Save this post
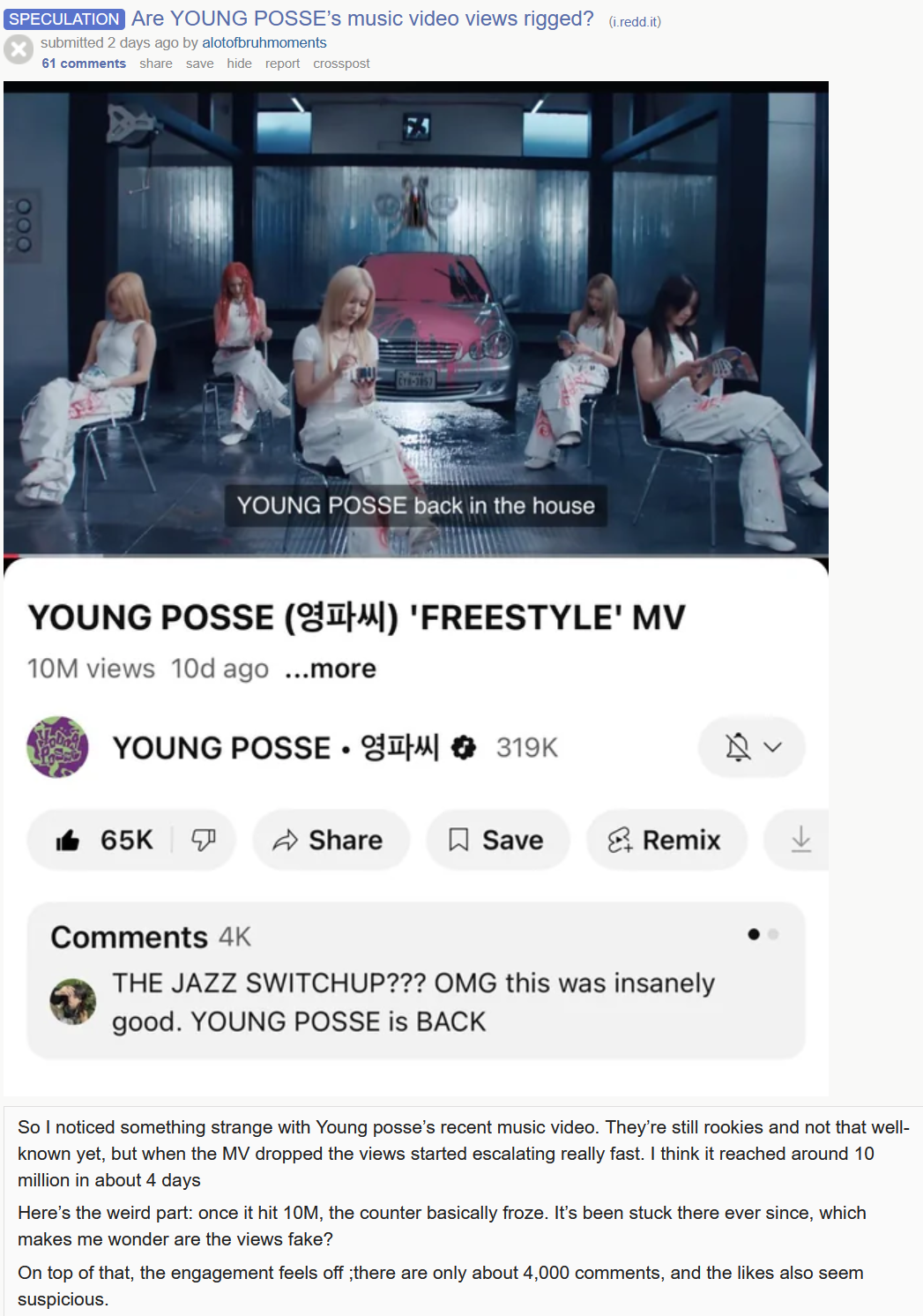Screen dimensions: 923x1316 pos(200,64)
